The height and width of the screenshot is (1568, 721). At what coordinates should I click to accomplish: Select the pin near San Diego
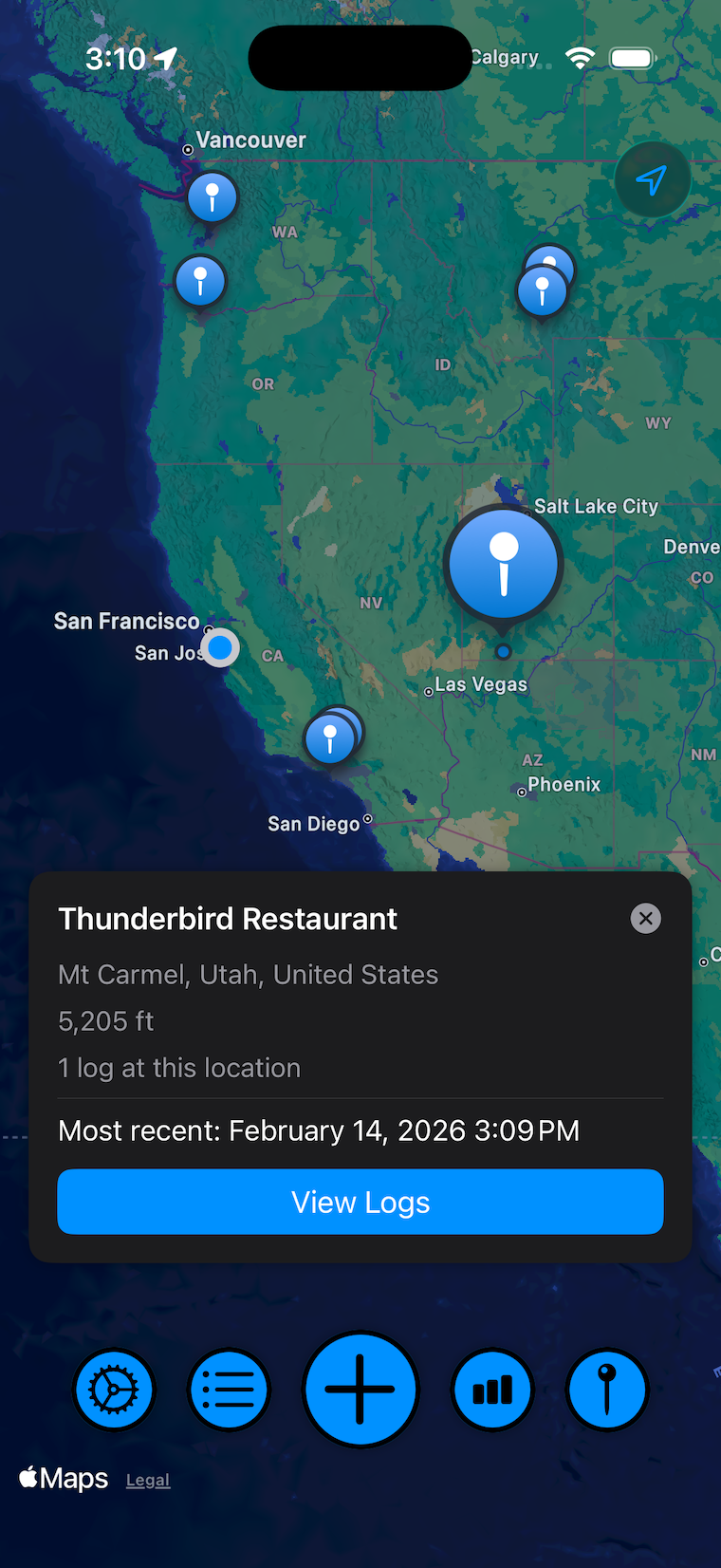(332, 735)
